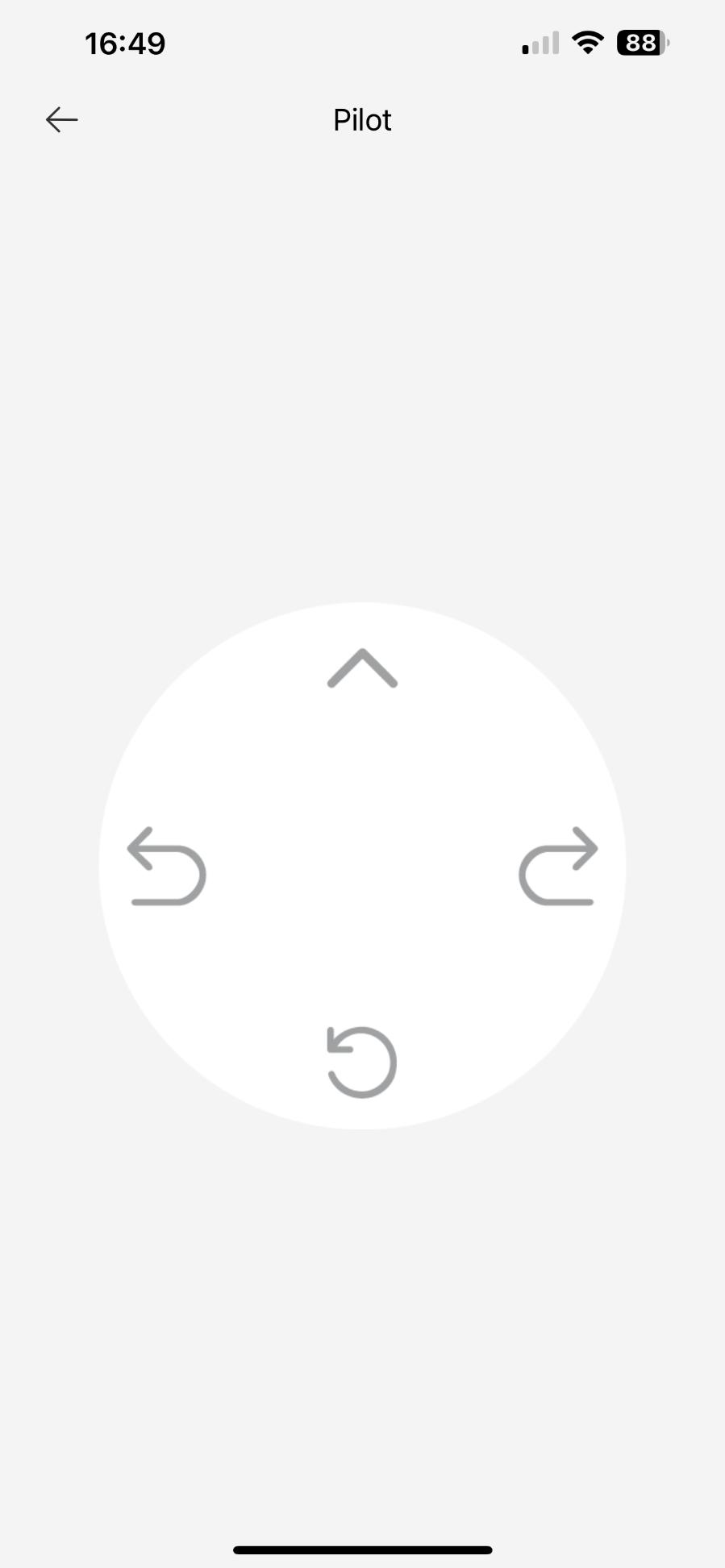Turn right with the curved right arrow
The width and height of the screenshot is (725, 1568).
pos(558,867)
